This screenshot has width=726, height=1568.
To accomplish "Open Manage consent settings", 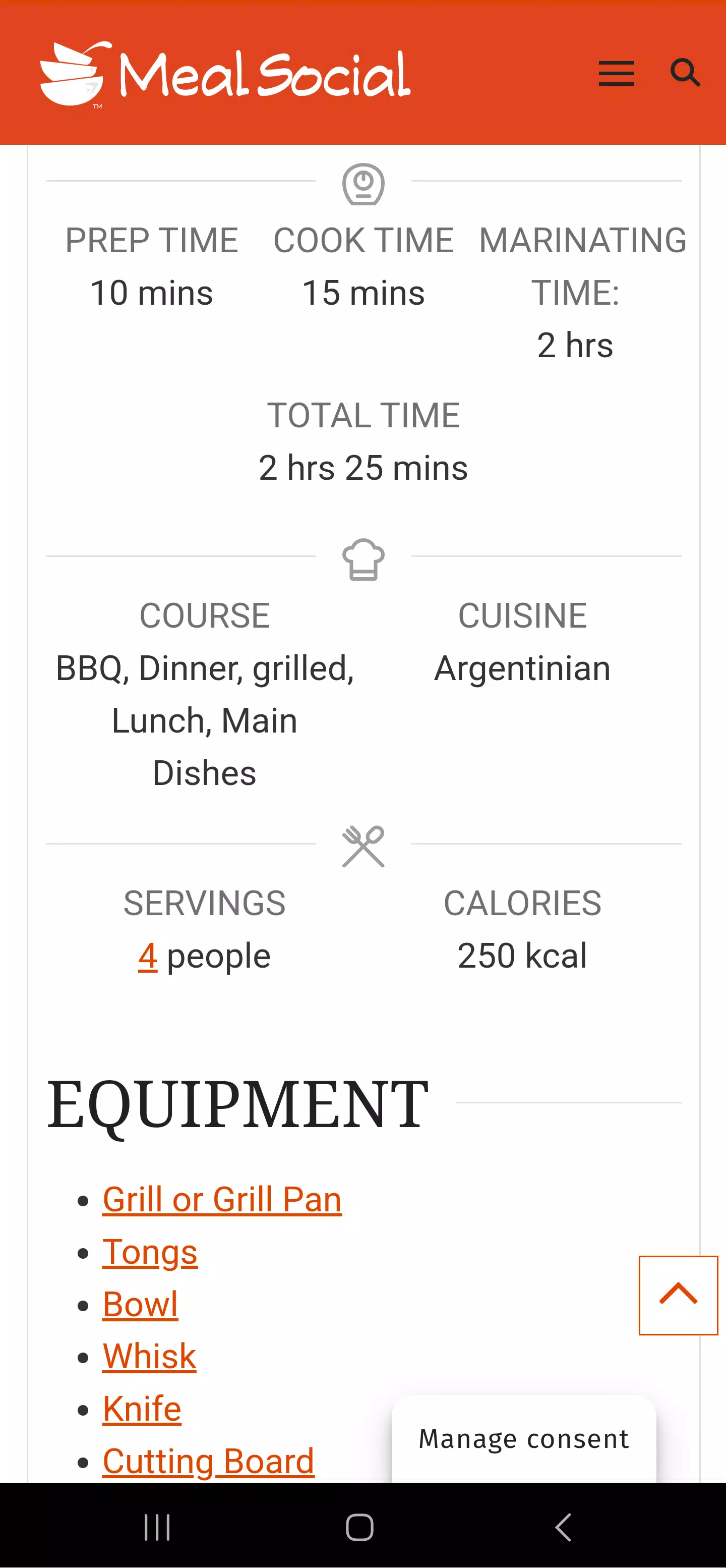I will pos(524,1439).
